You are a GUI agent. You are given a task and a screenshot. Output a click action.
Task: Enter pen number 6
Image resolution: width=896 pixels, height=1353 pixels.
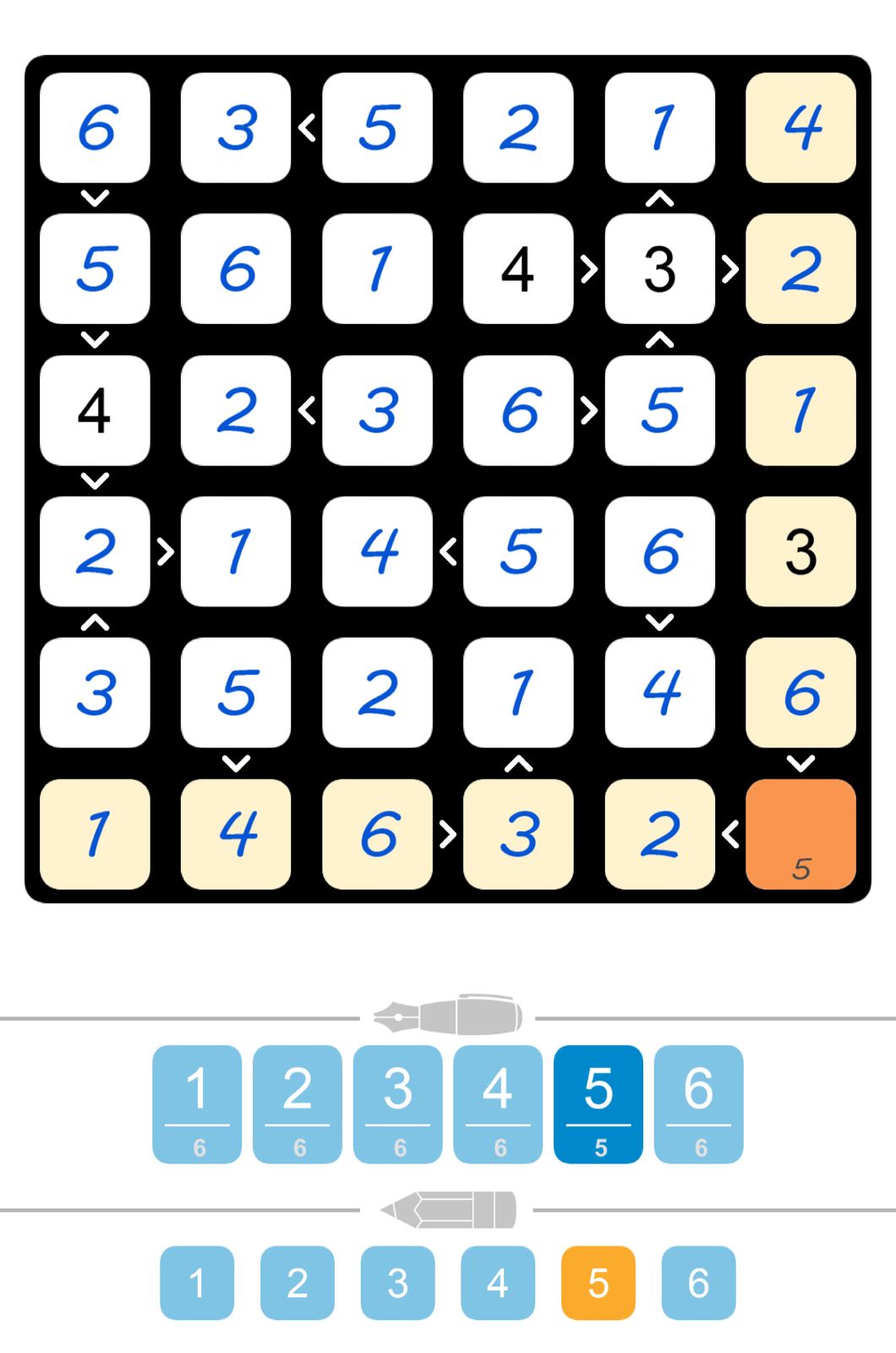click(698, 1104)
